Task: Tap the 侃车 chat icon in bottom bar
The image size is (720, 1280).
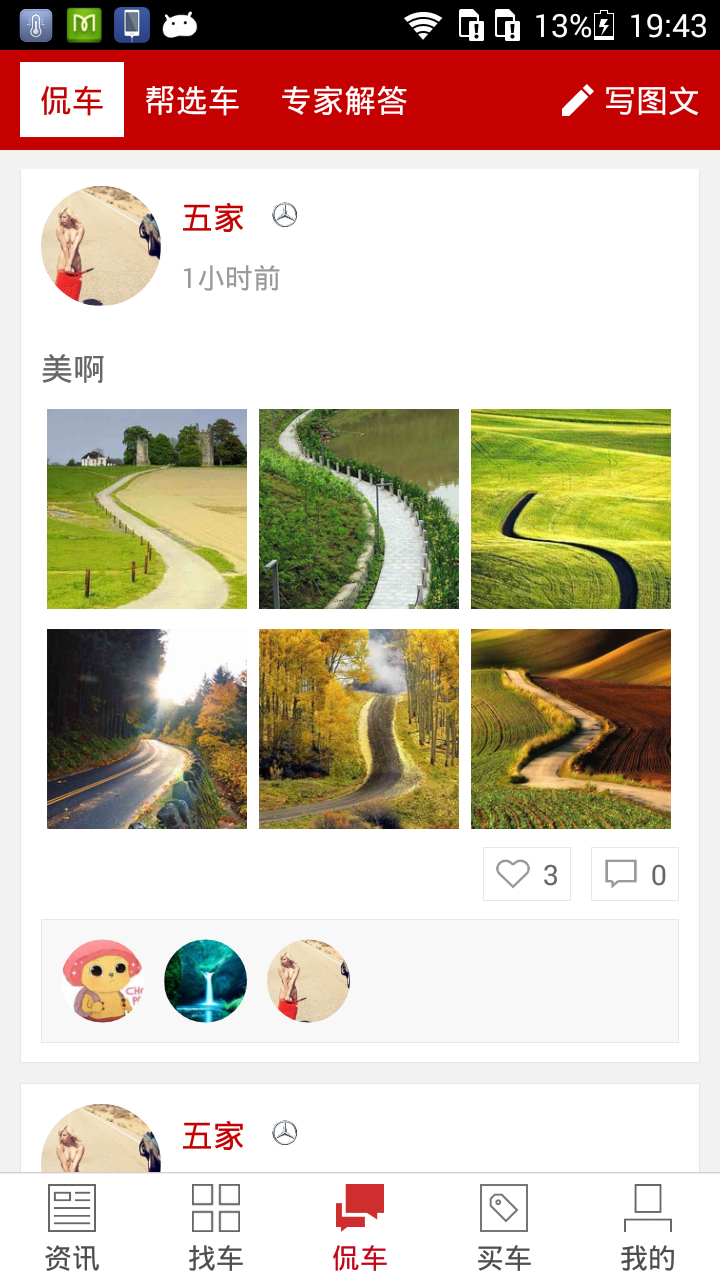Action: (360, 1210)
